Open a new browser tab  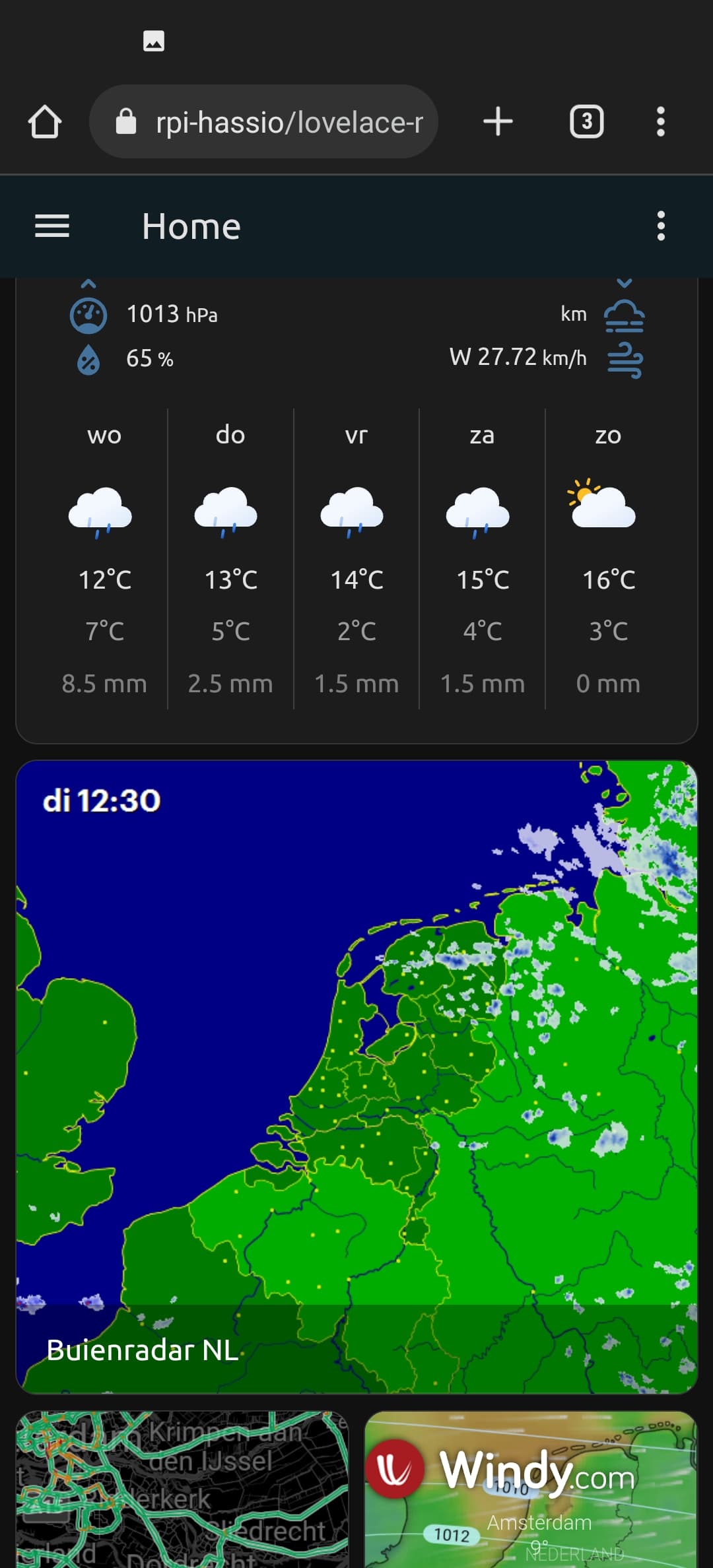498,122
